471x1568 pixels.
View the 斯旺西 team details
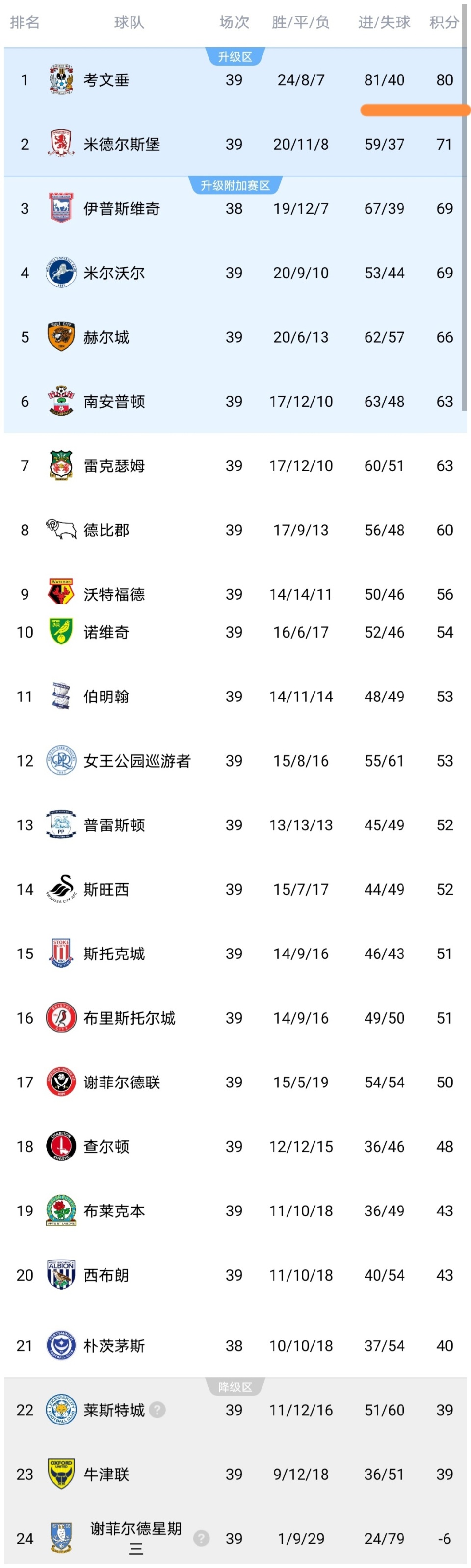106,889
